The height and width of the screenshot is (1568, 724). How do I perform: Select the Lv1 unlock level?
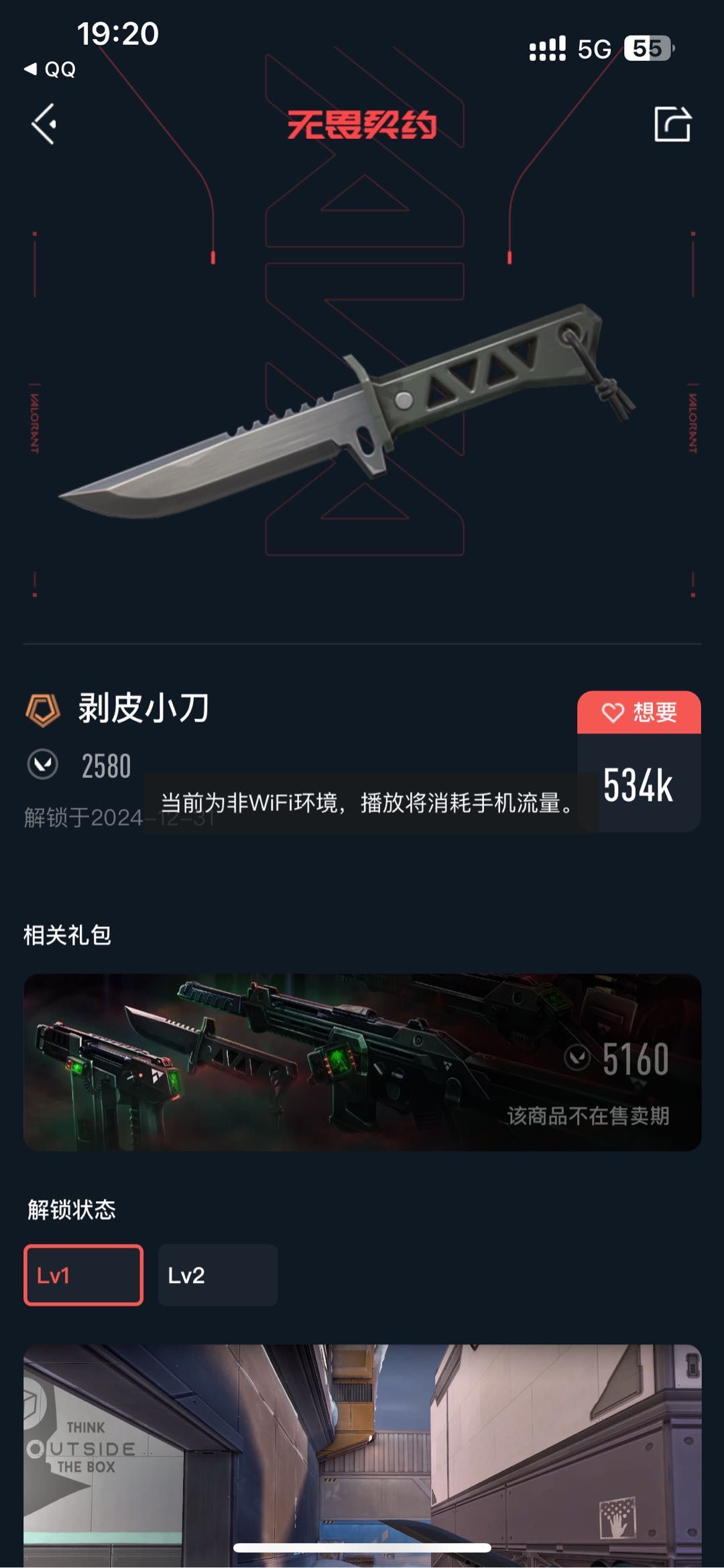83,1275
